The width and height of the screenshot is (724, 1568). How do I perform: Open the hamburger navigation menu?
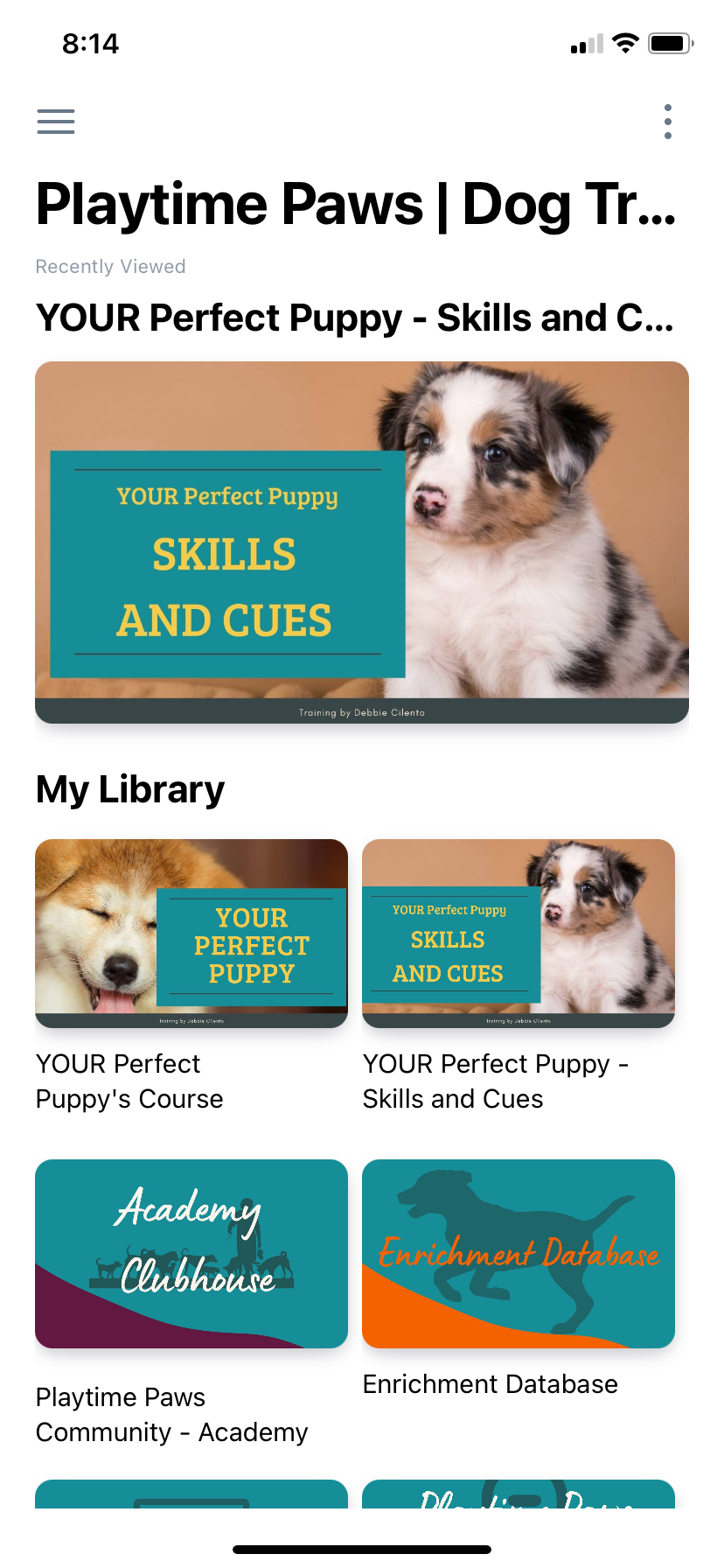pos(56,122)
